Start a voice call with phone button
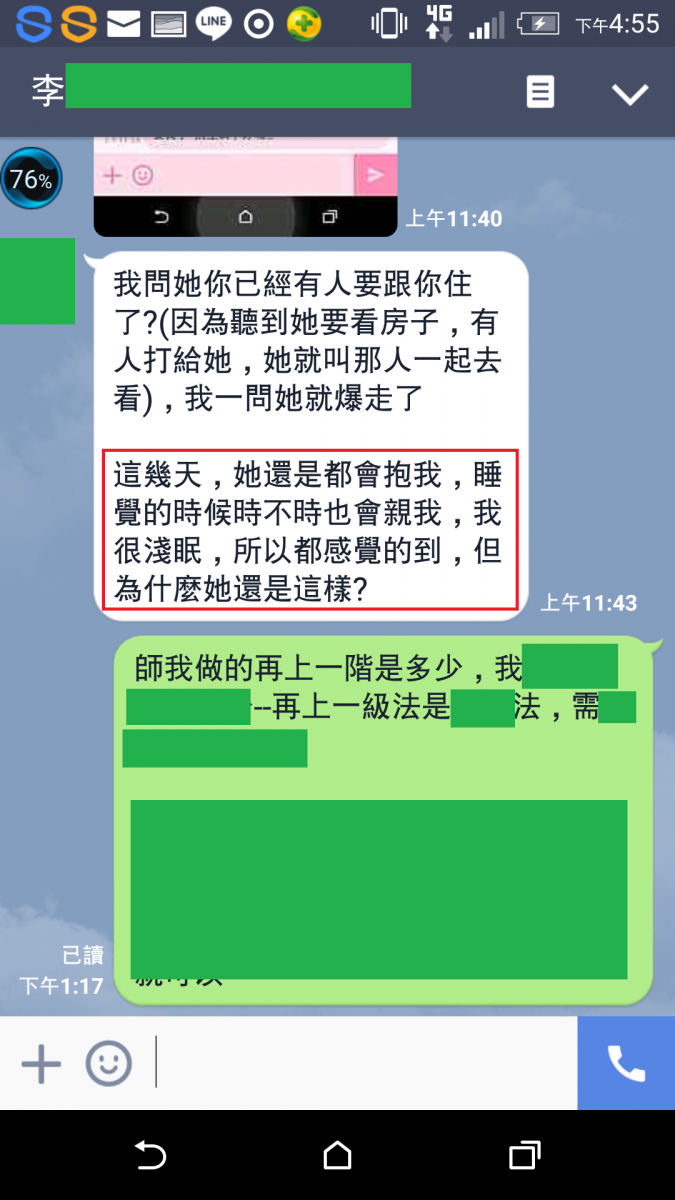Screen dimensions: 675x1200 pos(626,1064)
